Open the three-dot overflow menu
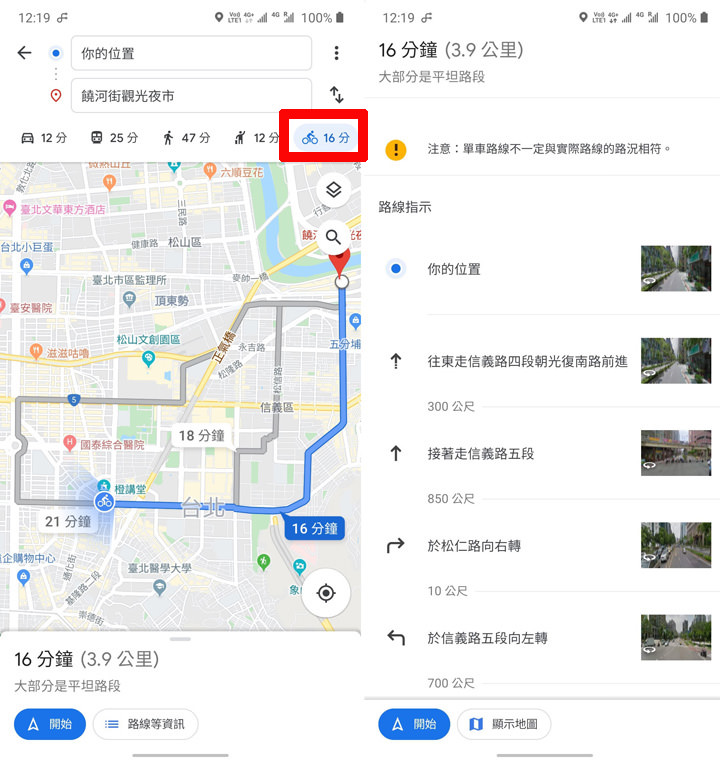This screenshot has width=720, height=762. [x=338, y=51]
